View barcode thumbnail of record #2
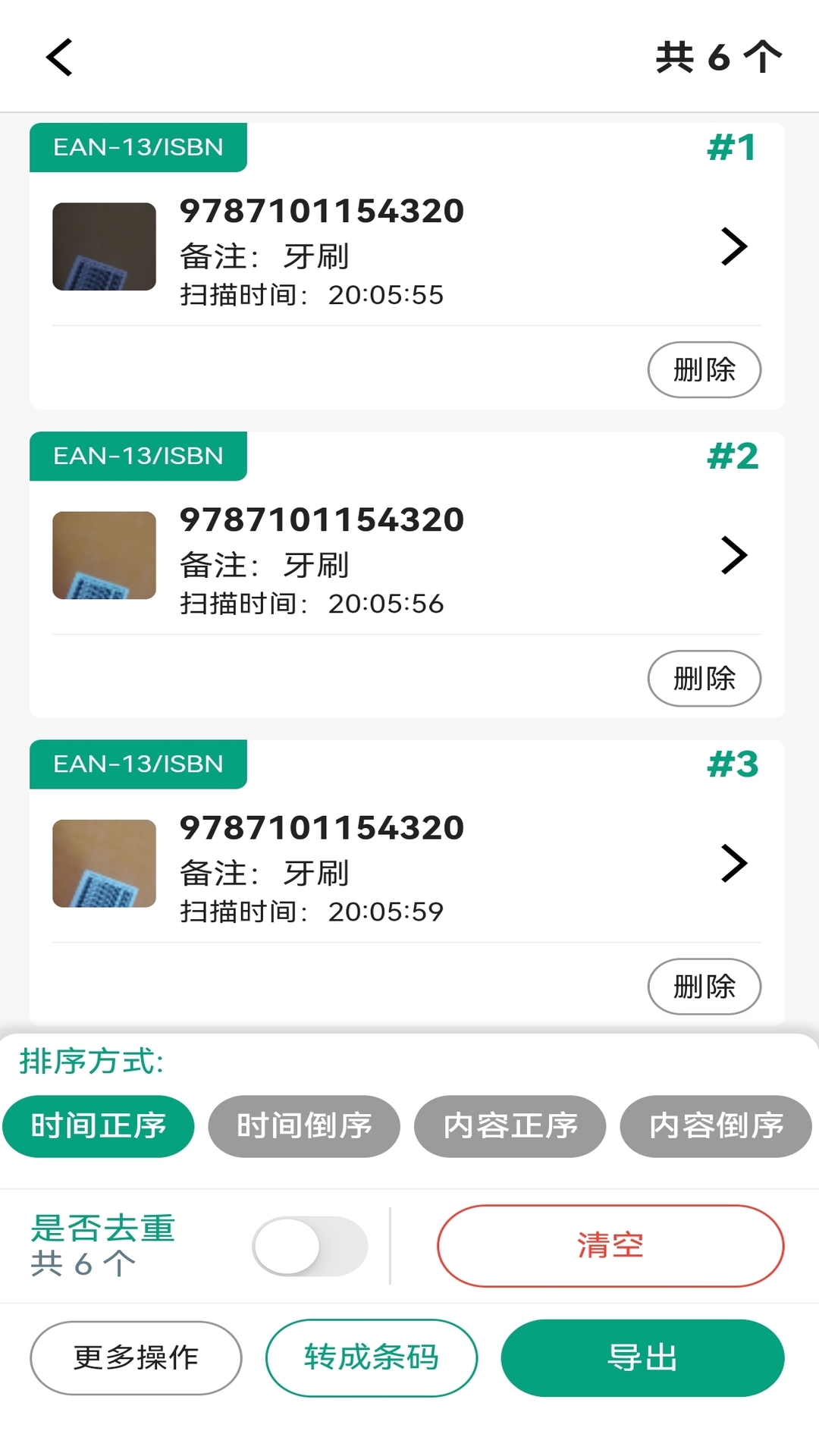Viewport: 819px width, 1456px height. coord(104,555)
